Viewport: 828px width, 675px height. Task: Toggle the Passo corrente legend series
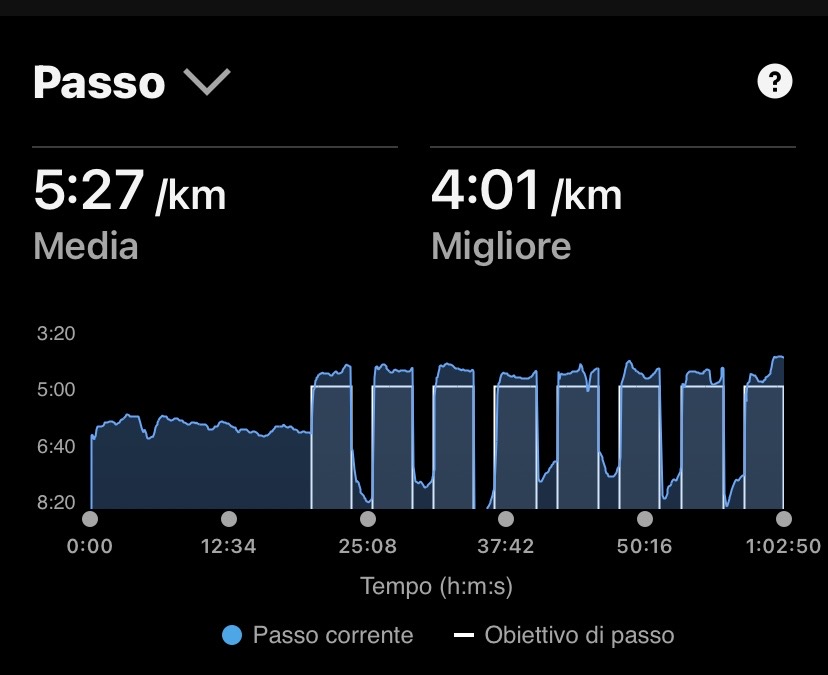[x=318, y=635]
